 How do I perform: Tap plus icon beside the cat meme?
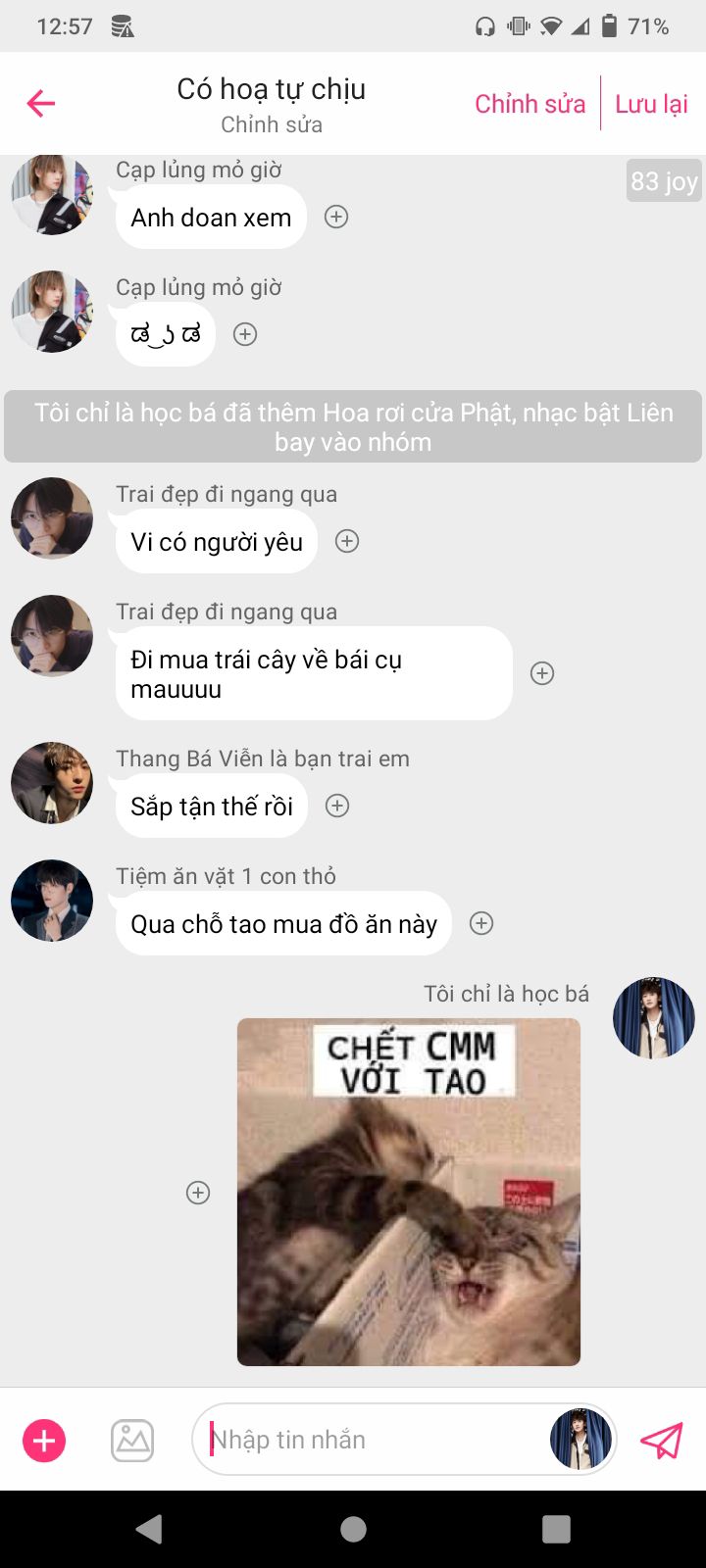(198, 1193)
